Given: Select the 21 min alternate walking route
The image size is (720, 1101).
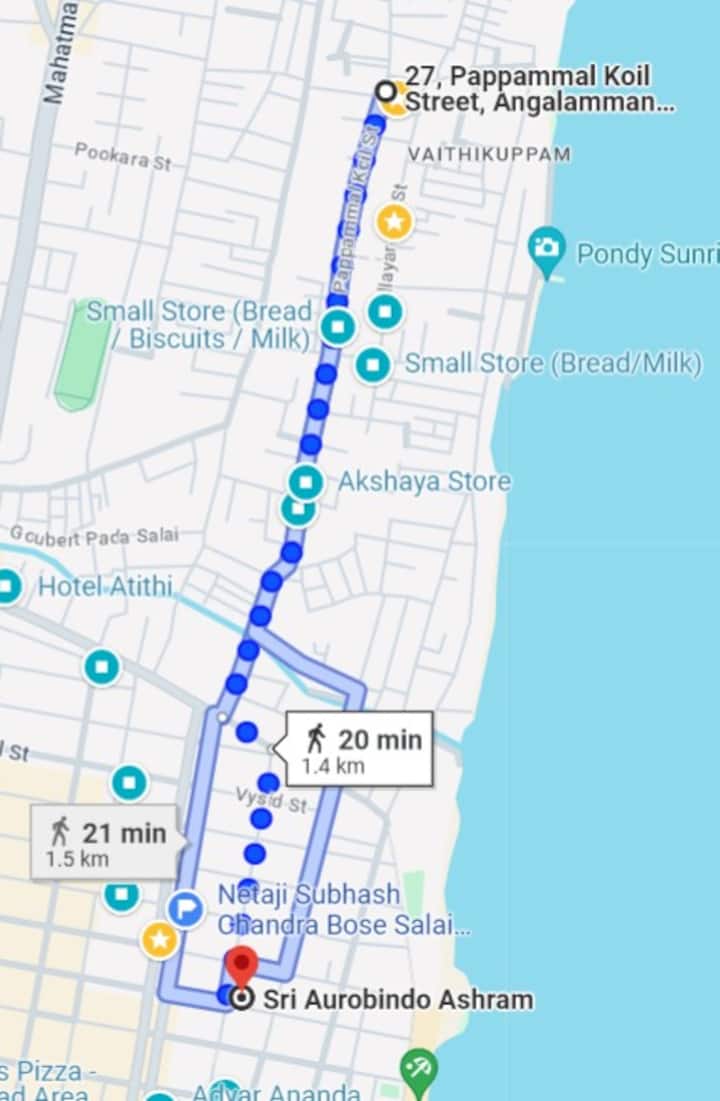Looking at the screenshot, I should click(108, 842).
